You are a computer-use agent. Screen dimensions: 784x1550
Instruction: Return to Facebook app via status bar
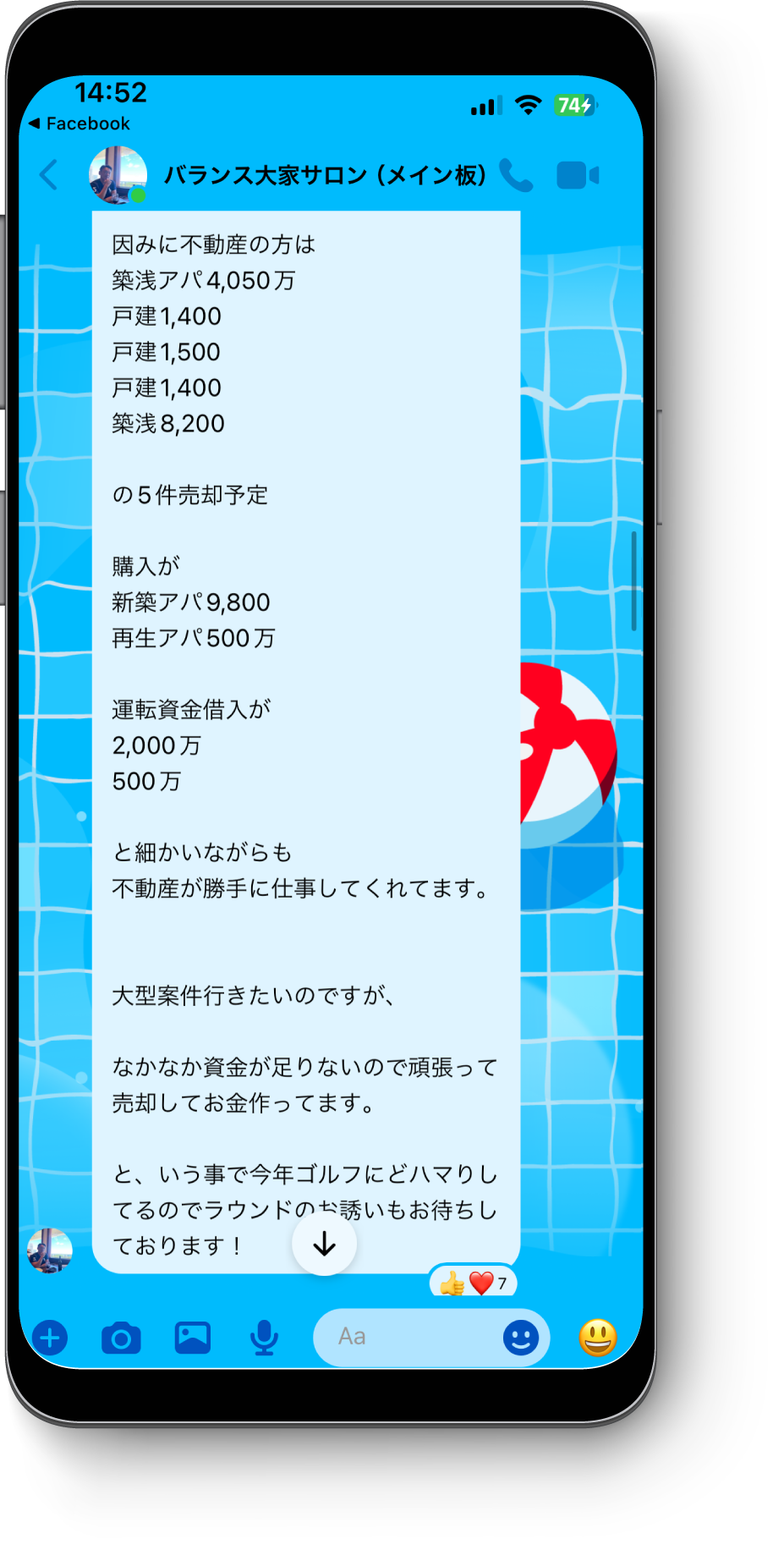coord(79,124)
